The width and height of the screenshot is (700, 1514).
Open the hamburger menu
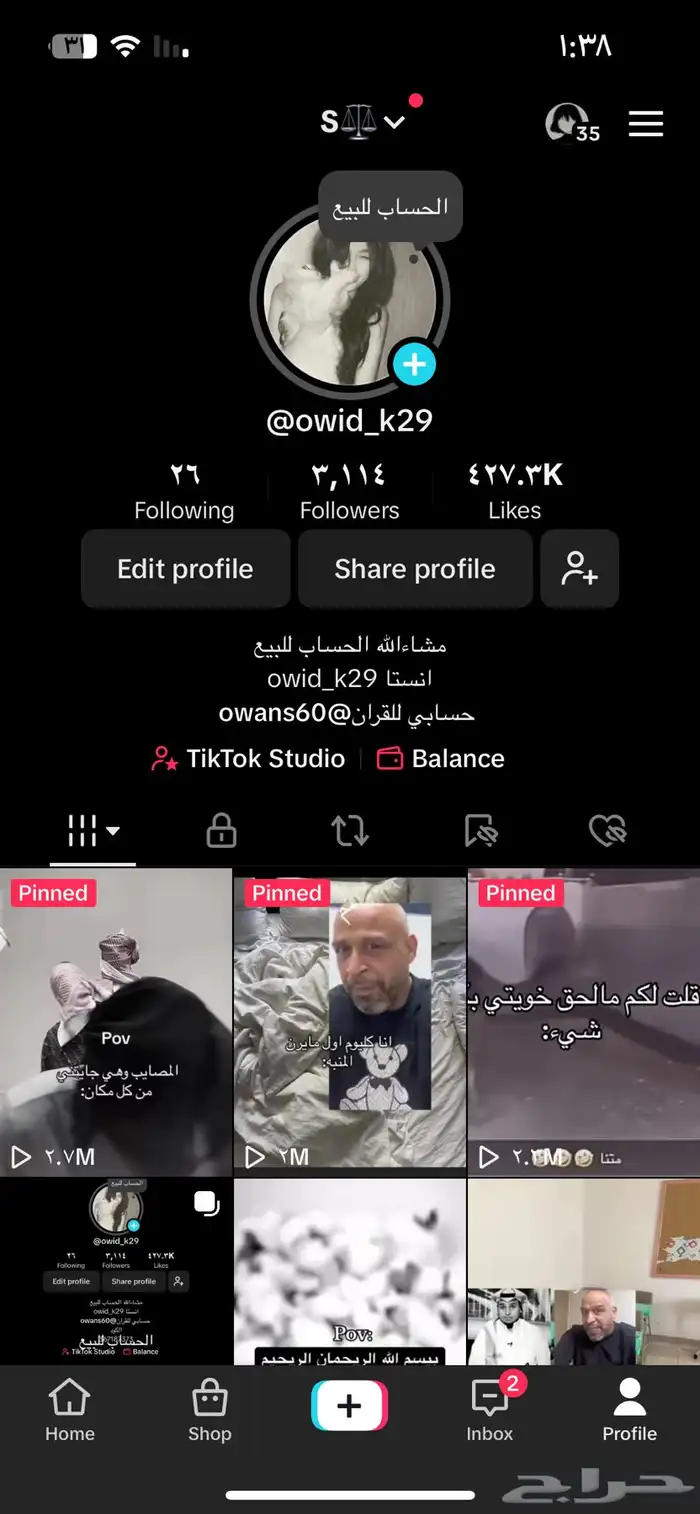[646, 123]
